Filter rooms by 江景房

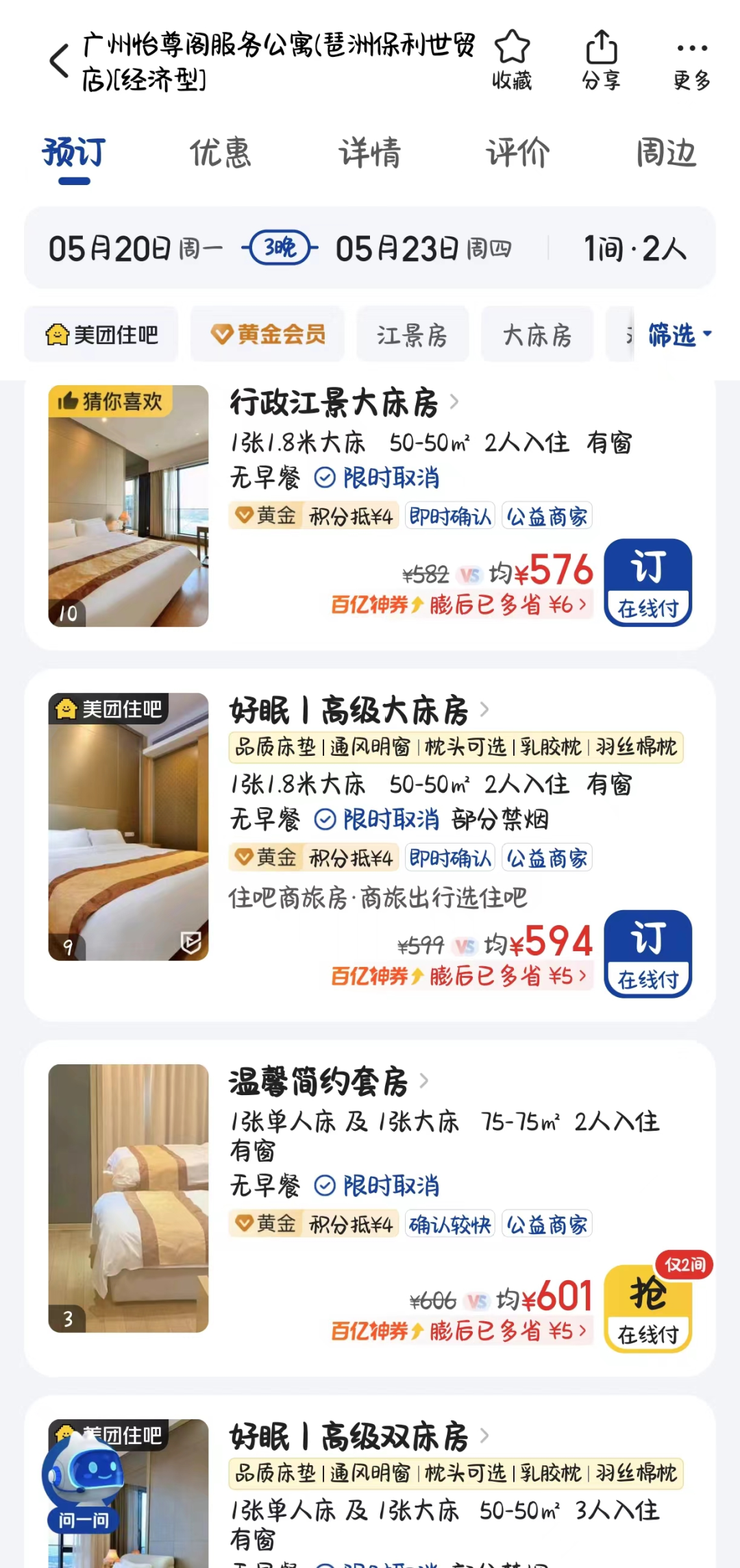coord(412,335)
